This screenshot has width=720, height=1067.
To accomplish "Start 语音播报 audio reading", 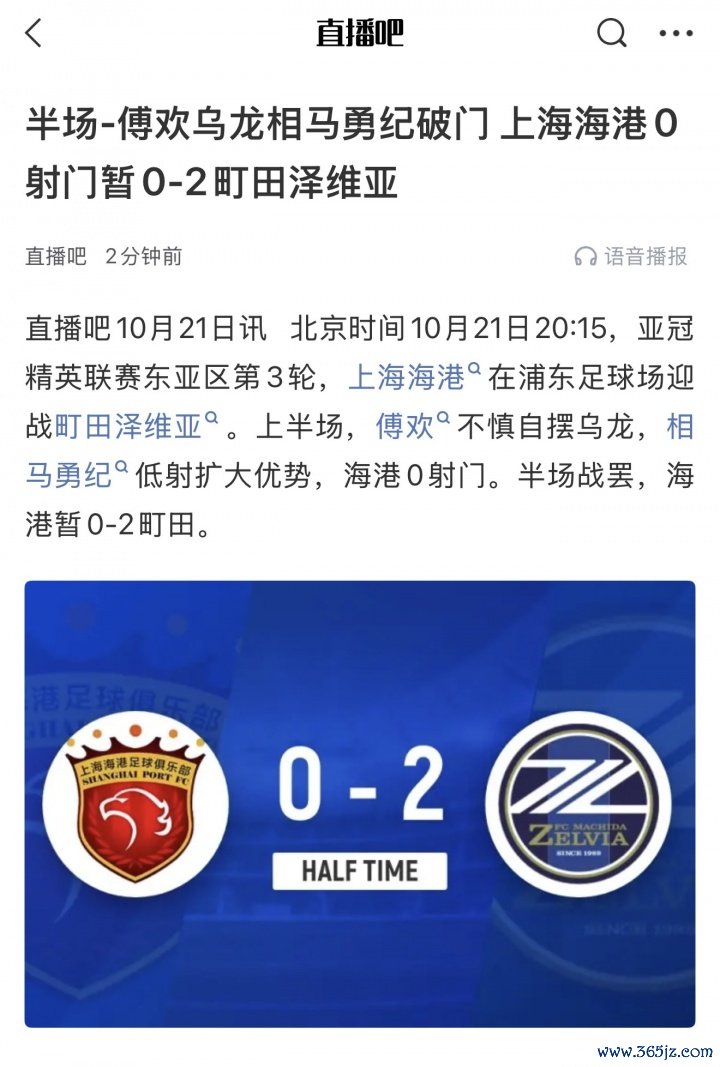I will (631, 256).
